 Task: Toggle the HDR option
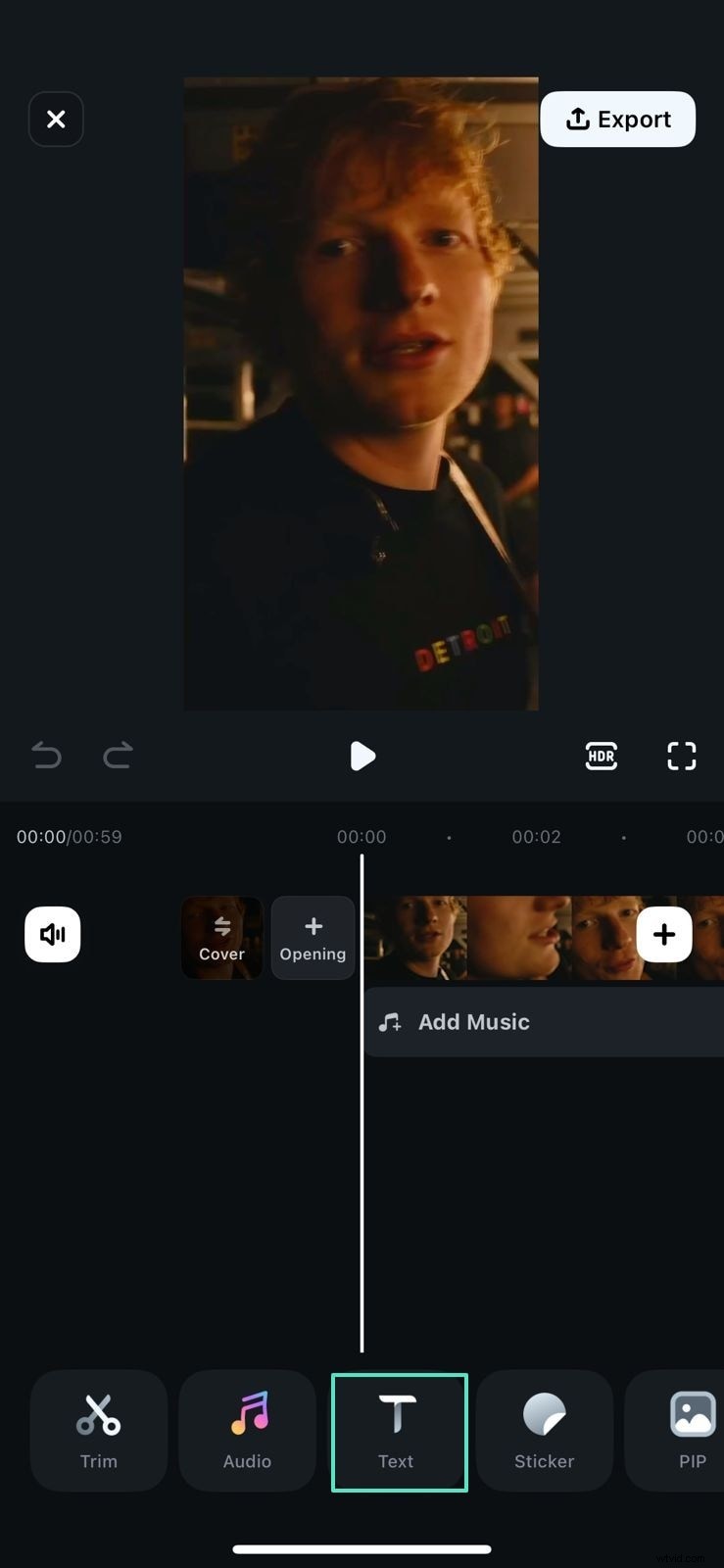click(601, 756)
